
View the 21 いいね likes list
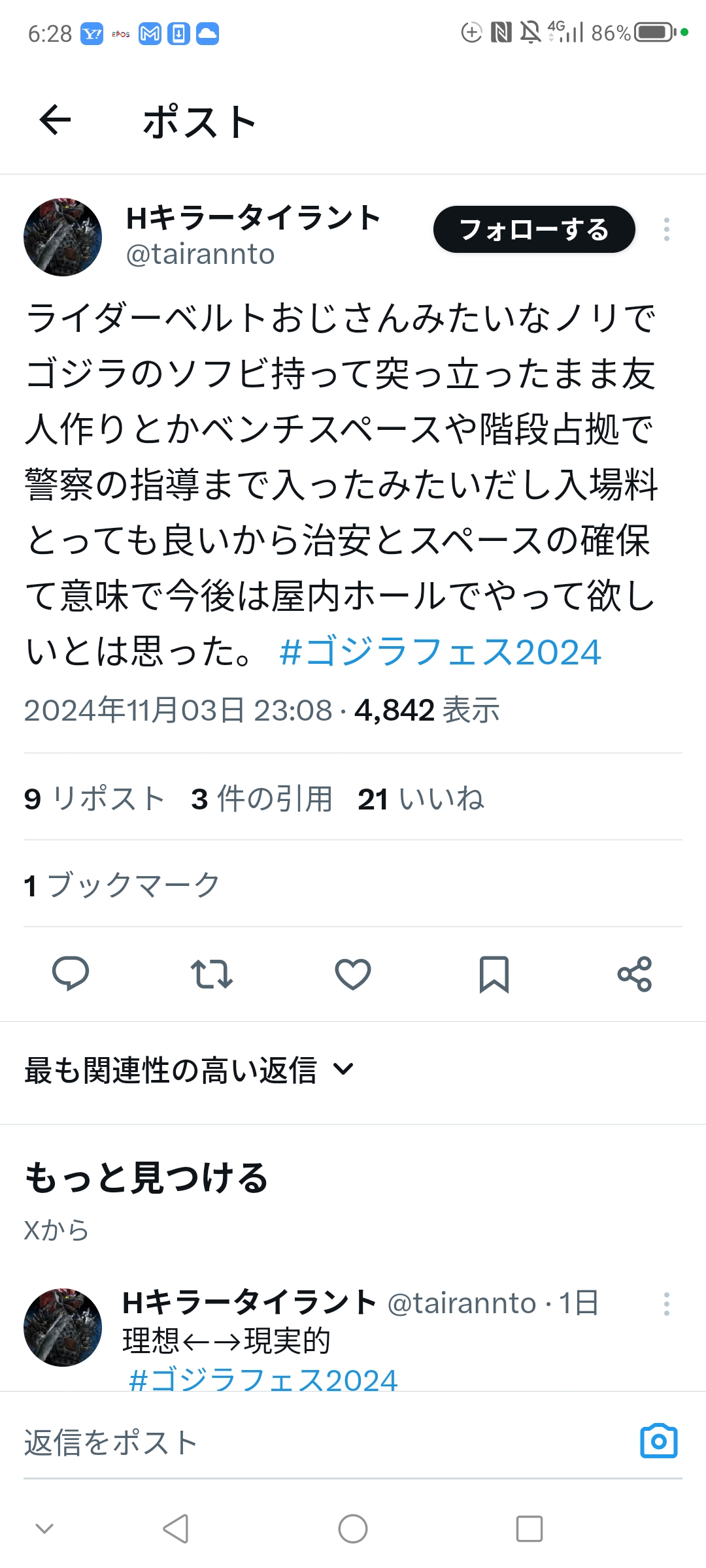coord(421,798)
